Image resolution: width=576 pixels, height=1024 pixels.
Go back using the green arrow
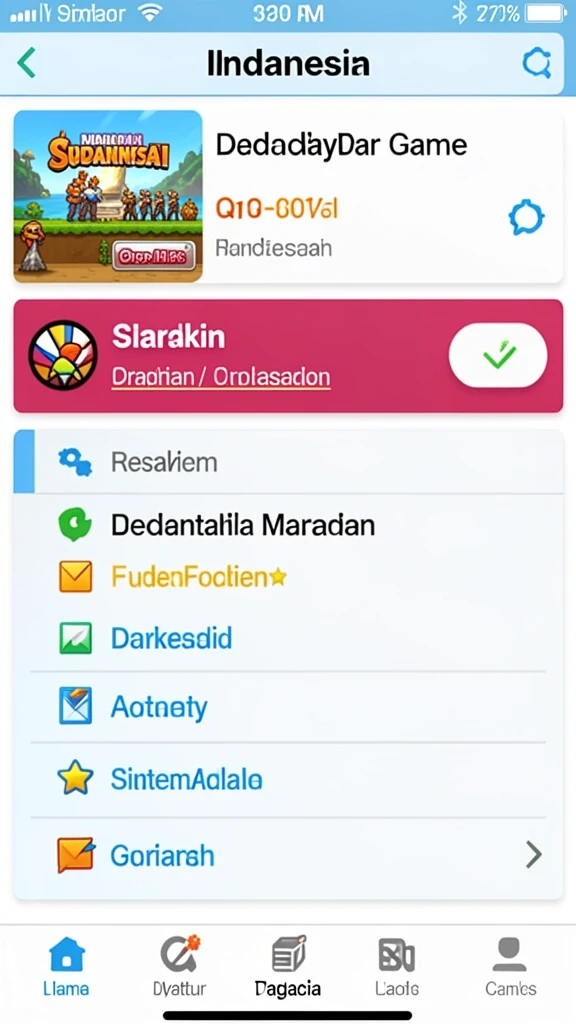[26, 63]
